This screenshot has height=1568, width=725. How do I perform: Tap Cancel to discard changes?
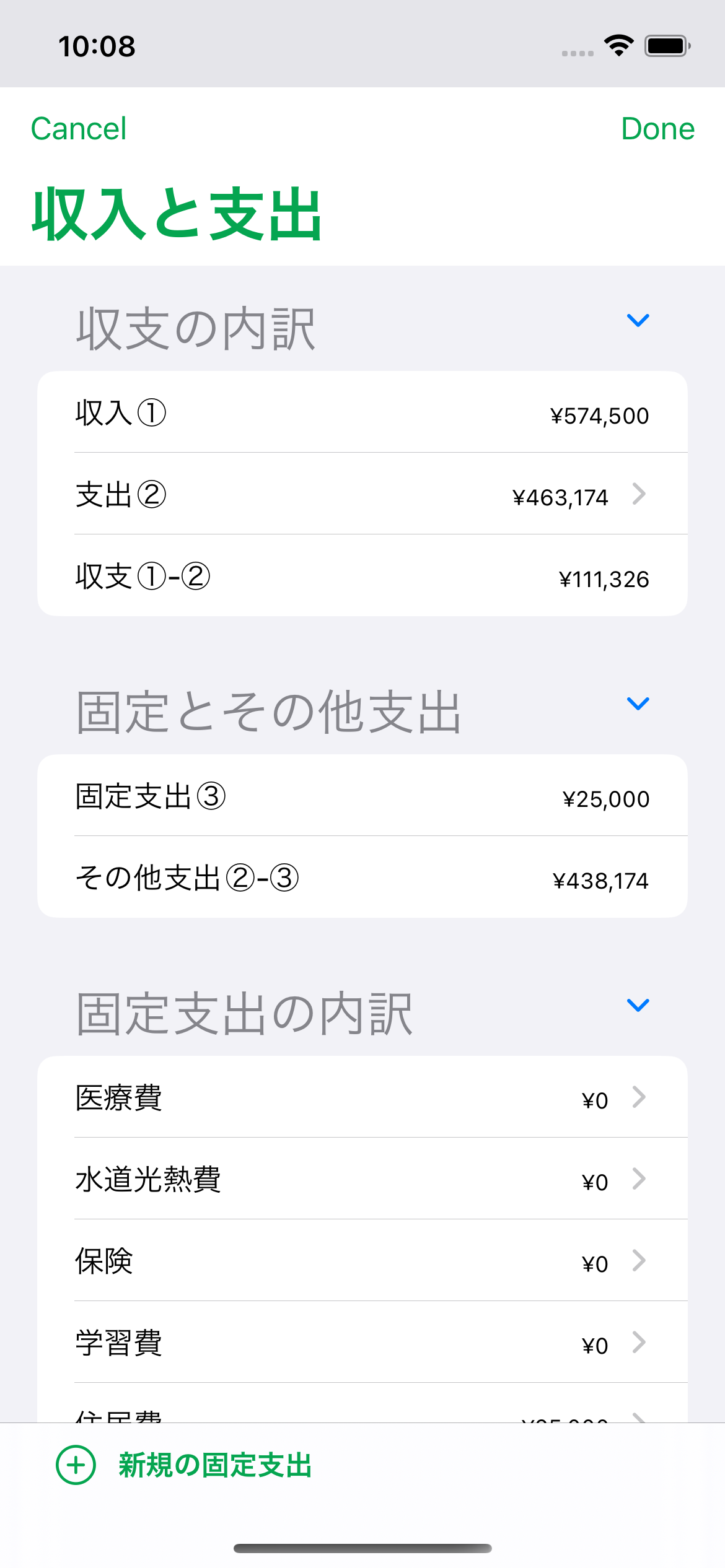[x=79, y=129]
